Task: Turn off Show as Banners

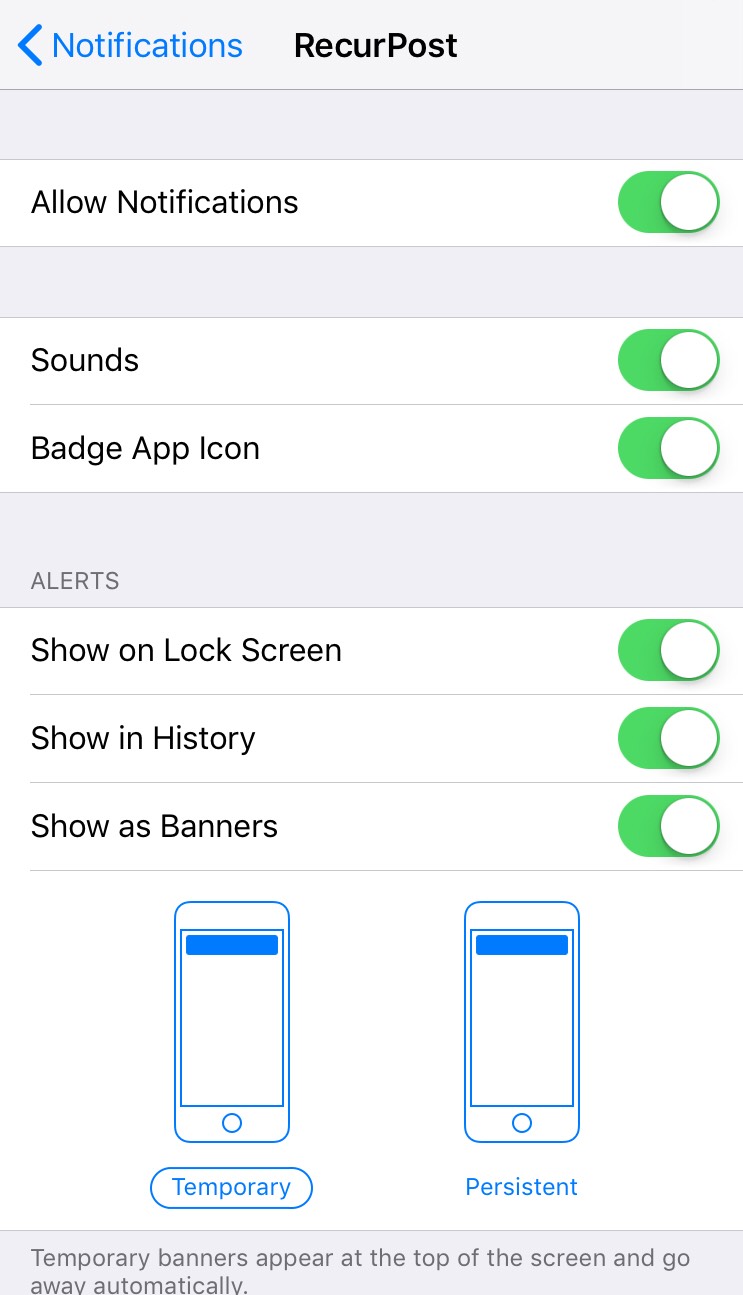Action: [x=669, y=826]
